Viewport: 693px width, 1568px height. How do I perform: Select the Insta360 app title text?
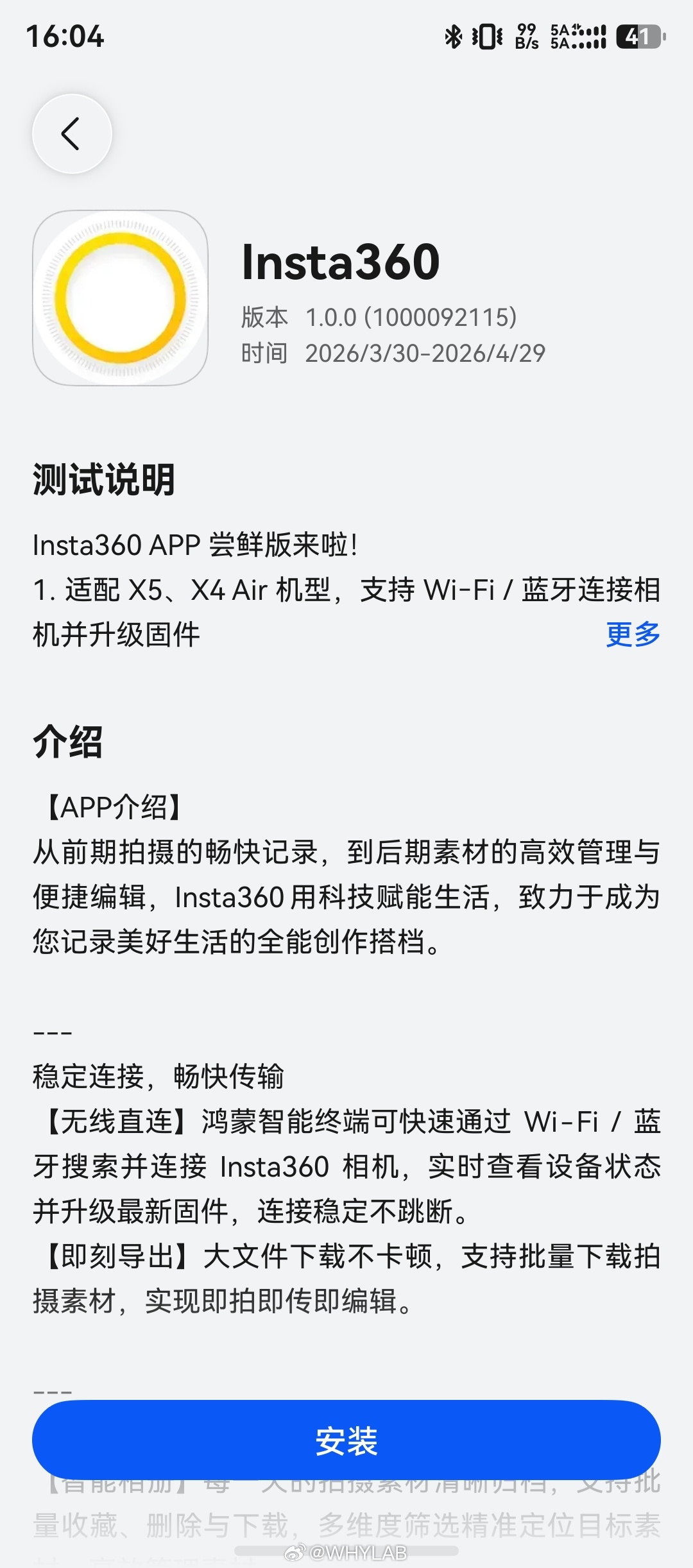342,262
